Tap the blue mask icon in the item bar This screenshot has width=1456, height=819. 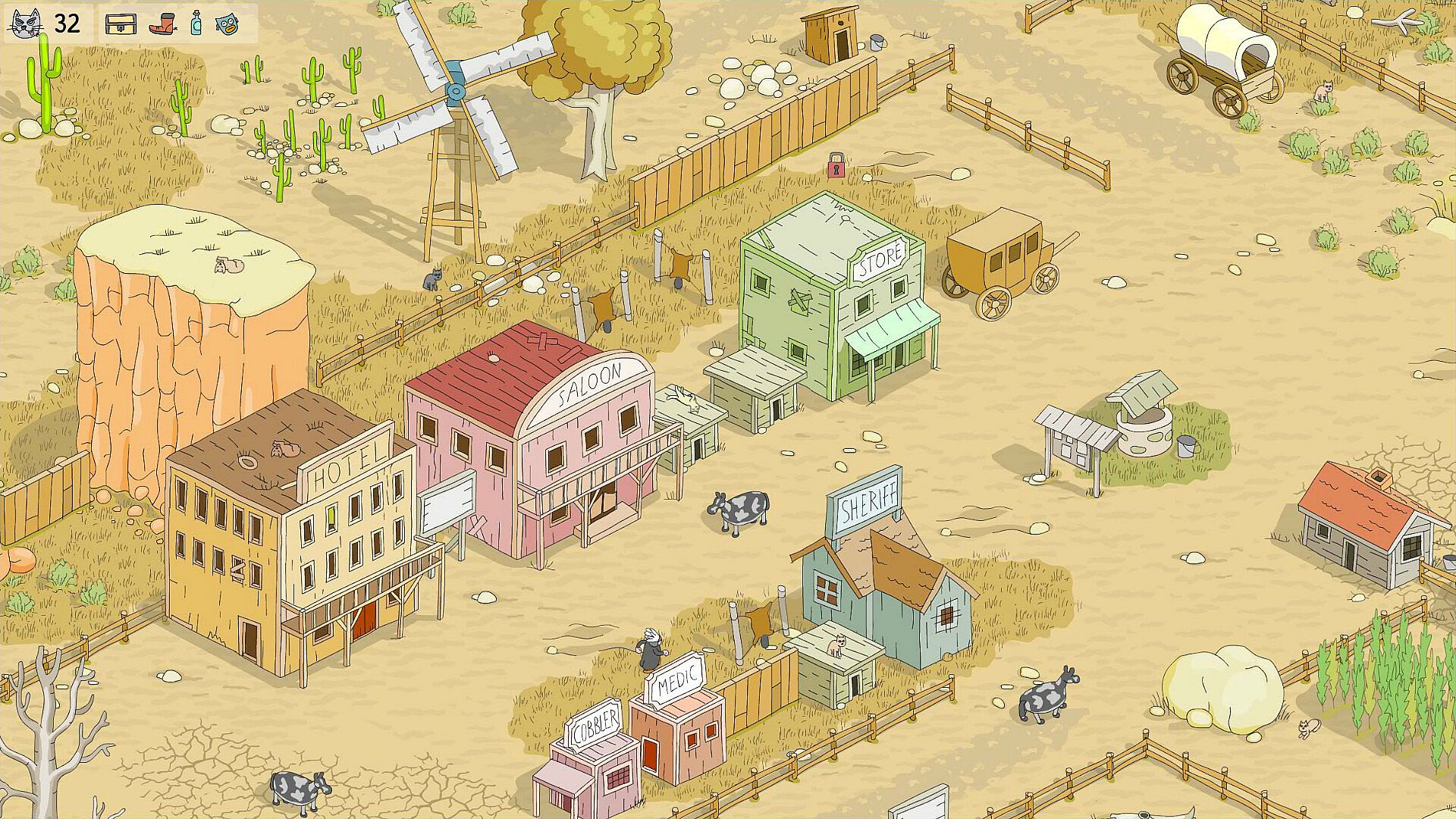click(227, 24)
